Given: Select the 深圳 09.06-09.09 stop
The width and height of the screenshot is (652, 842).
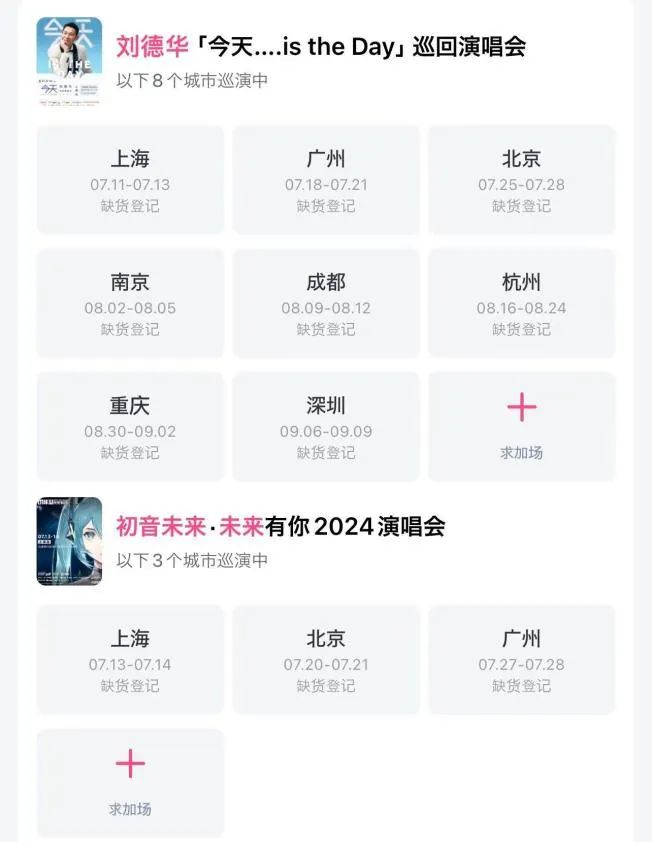Looking at the screenshot, I should [326, 427].
